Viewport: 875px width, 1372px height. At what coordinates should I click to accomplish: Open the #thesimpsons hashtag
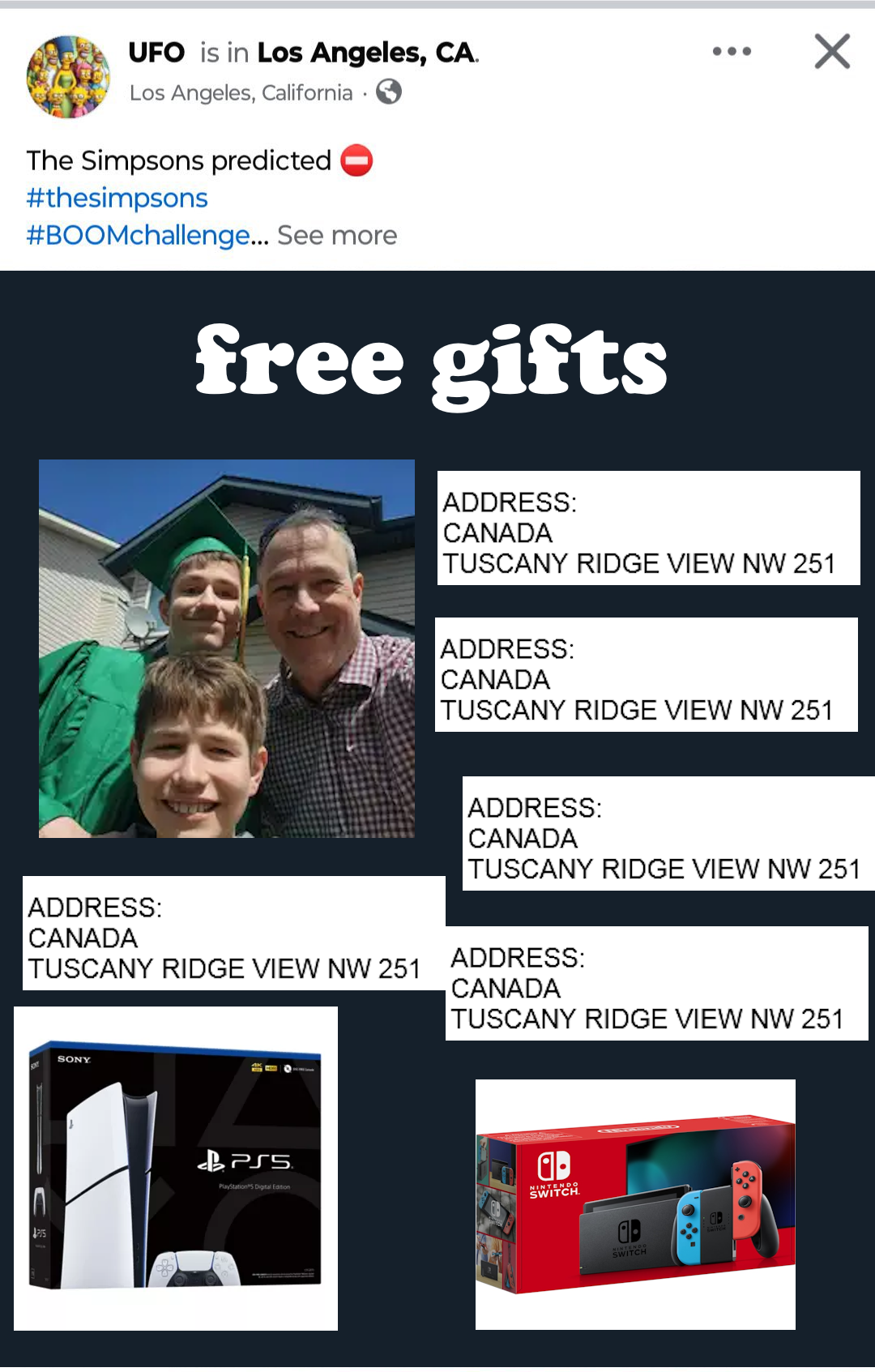tap(117, 198)
